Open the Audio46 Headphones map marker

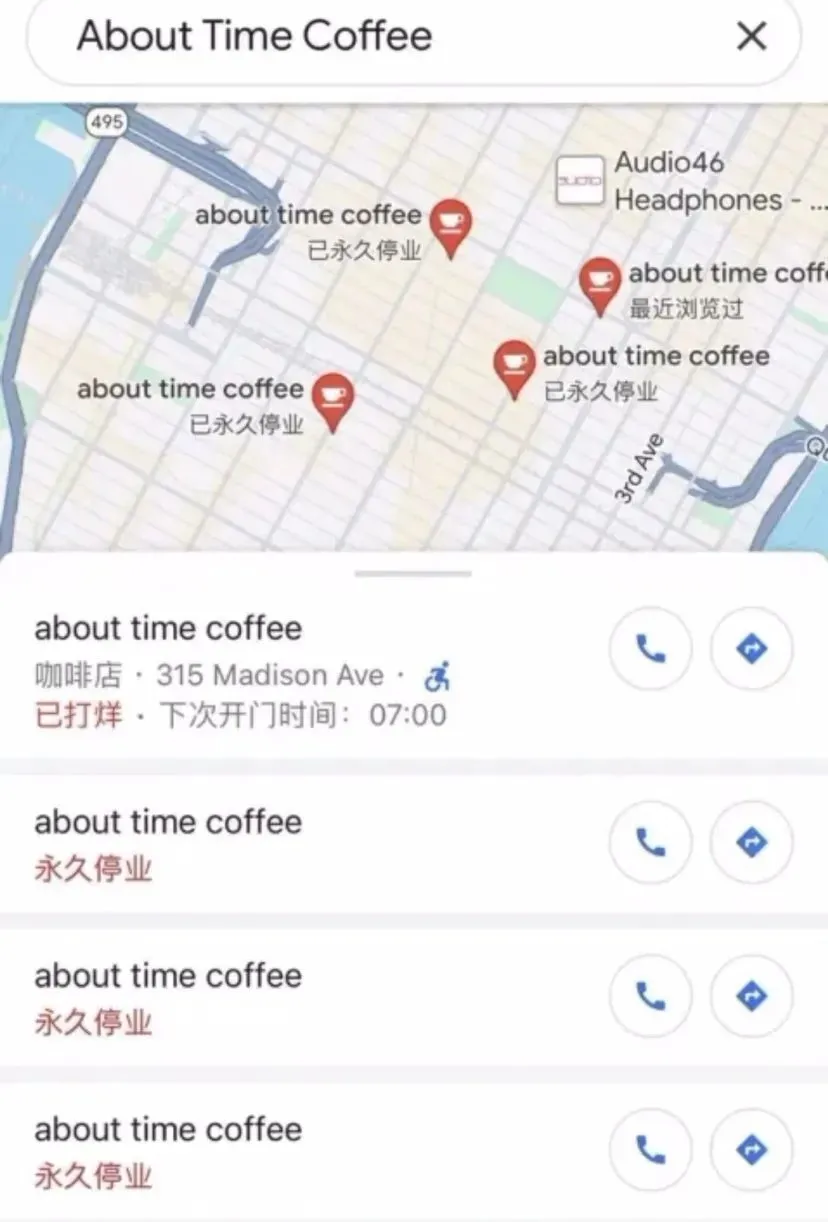(x=580, y=180)
